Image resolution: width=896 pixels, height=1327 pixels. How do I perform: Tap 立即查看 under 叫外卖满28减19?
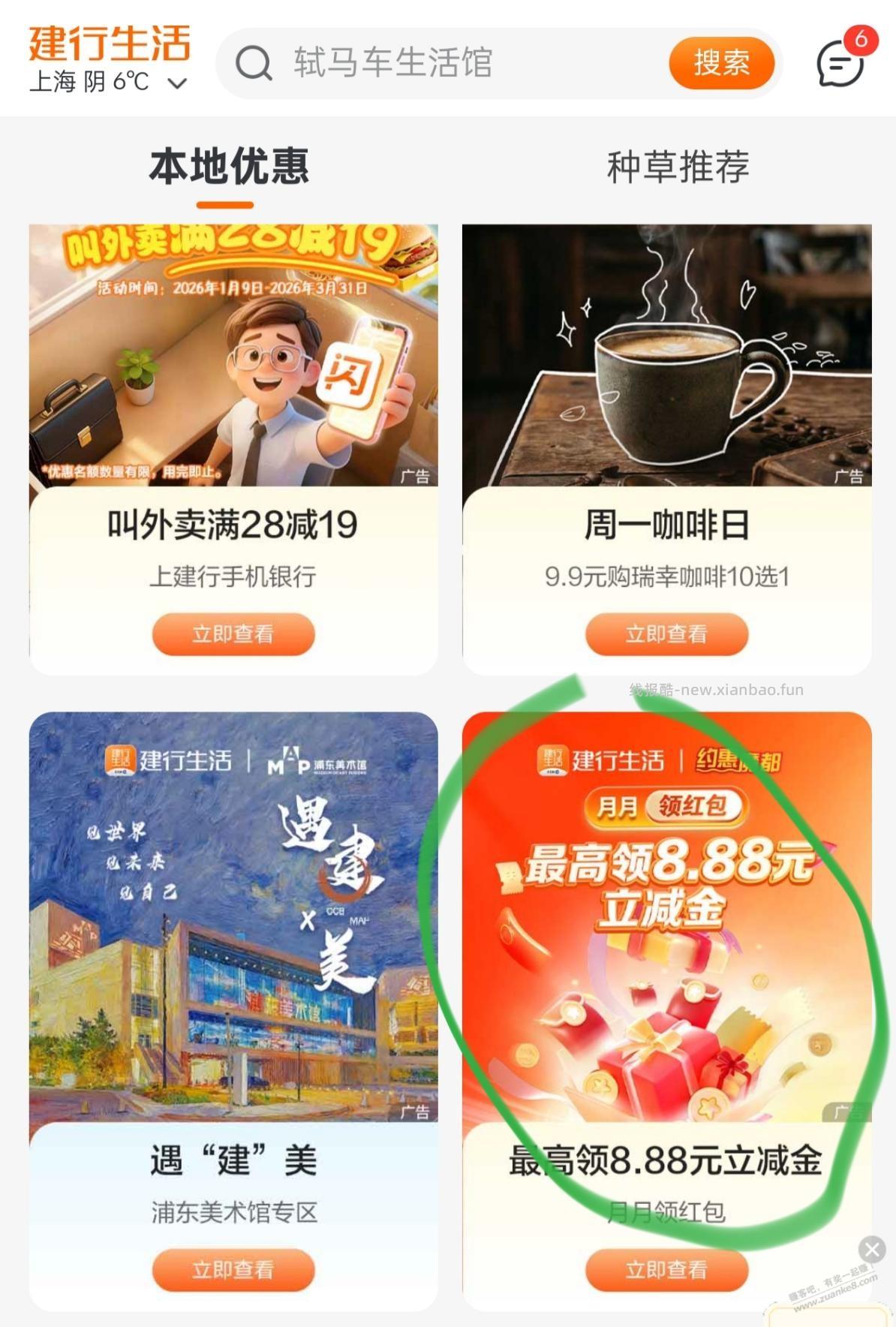pos(231,633)
